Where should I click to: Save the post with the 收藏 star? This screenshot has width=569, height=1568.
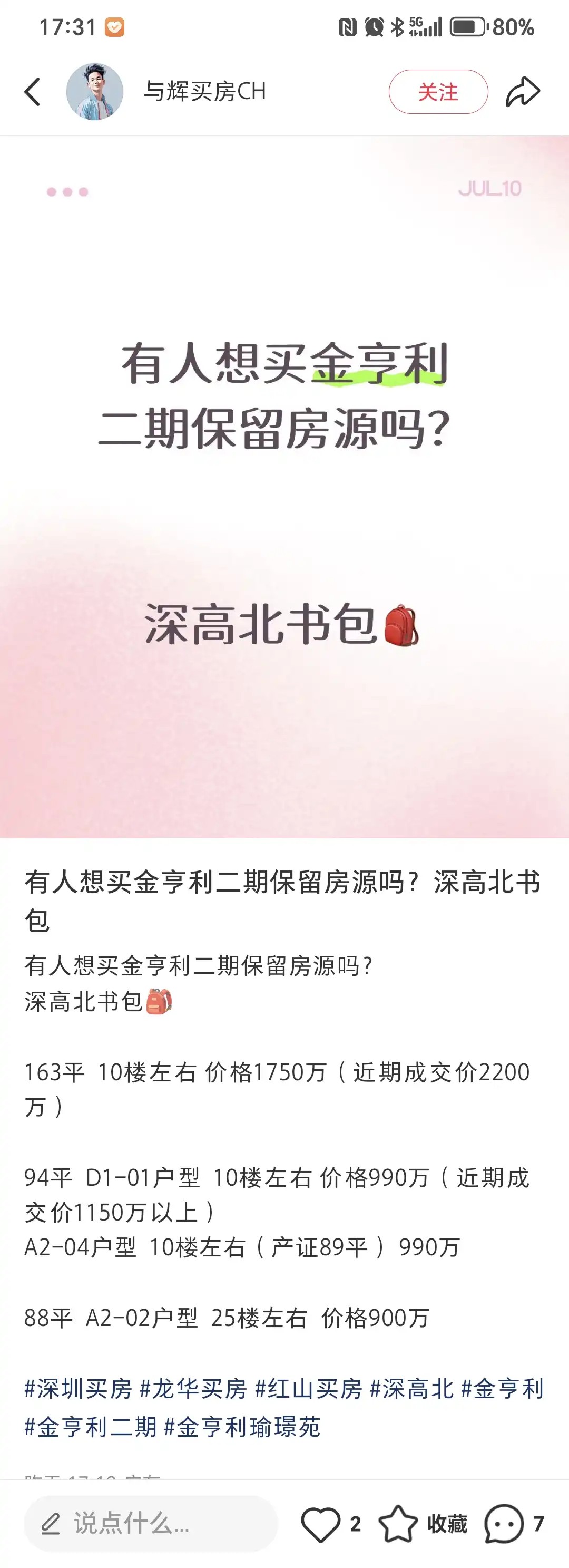399,1524
